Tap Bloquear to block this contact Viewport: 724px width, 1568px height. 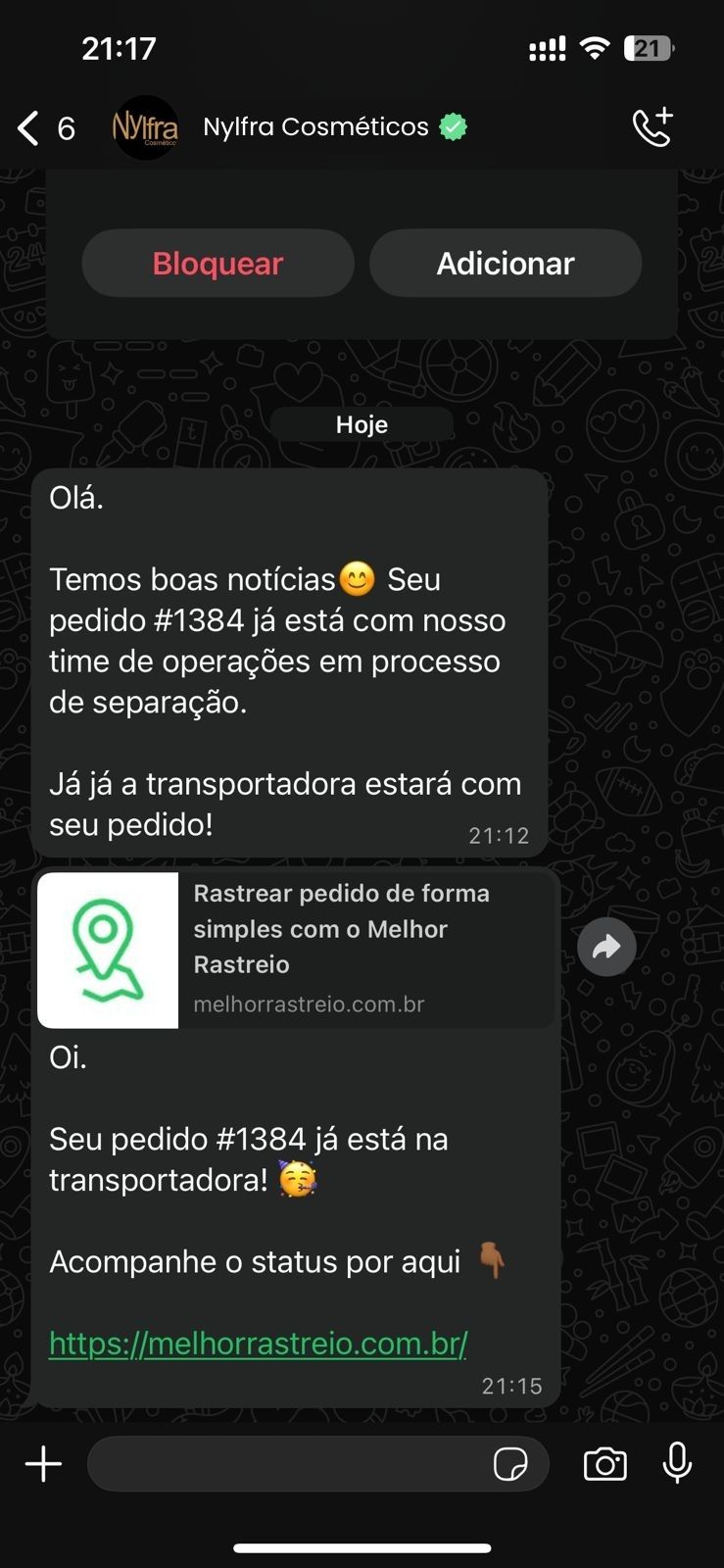[x=217, y=263]
